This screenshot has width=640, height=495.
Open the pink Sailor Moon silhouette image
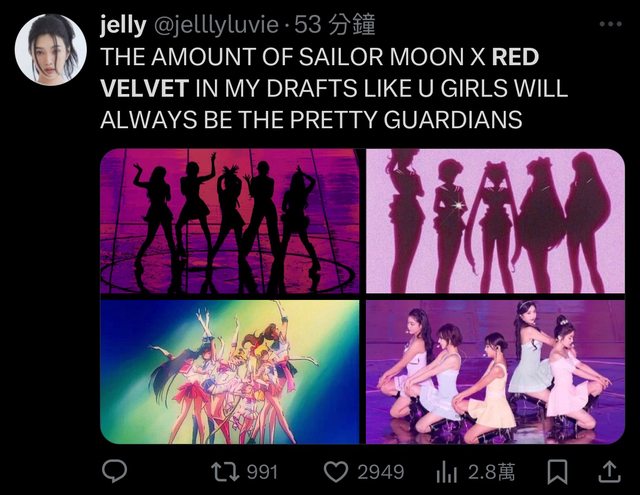coord(495,221)
